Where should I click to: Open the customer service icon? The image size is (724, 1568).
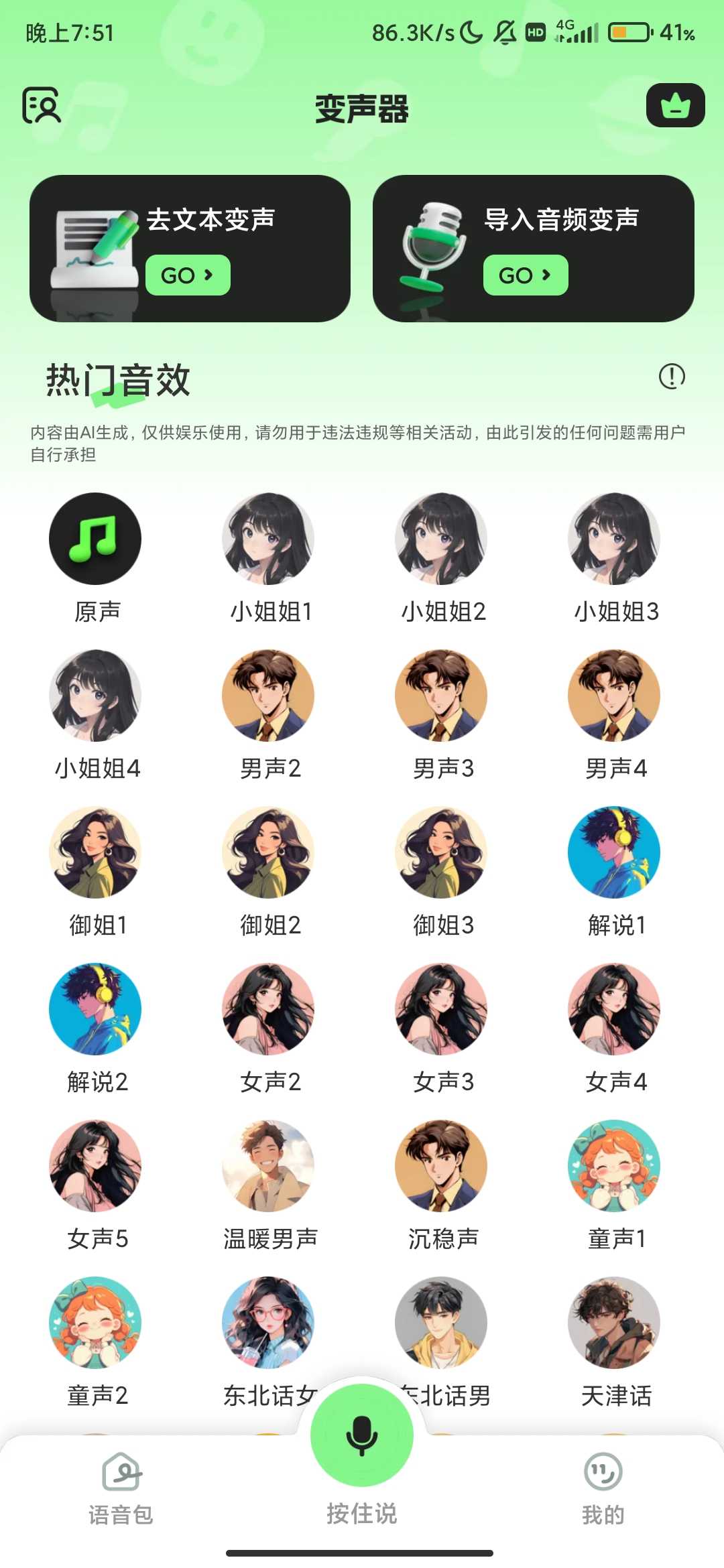[x=42, y=105]
